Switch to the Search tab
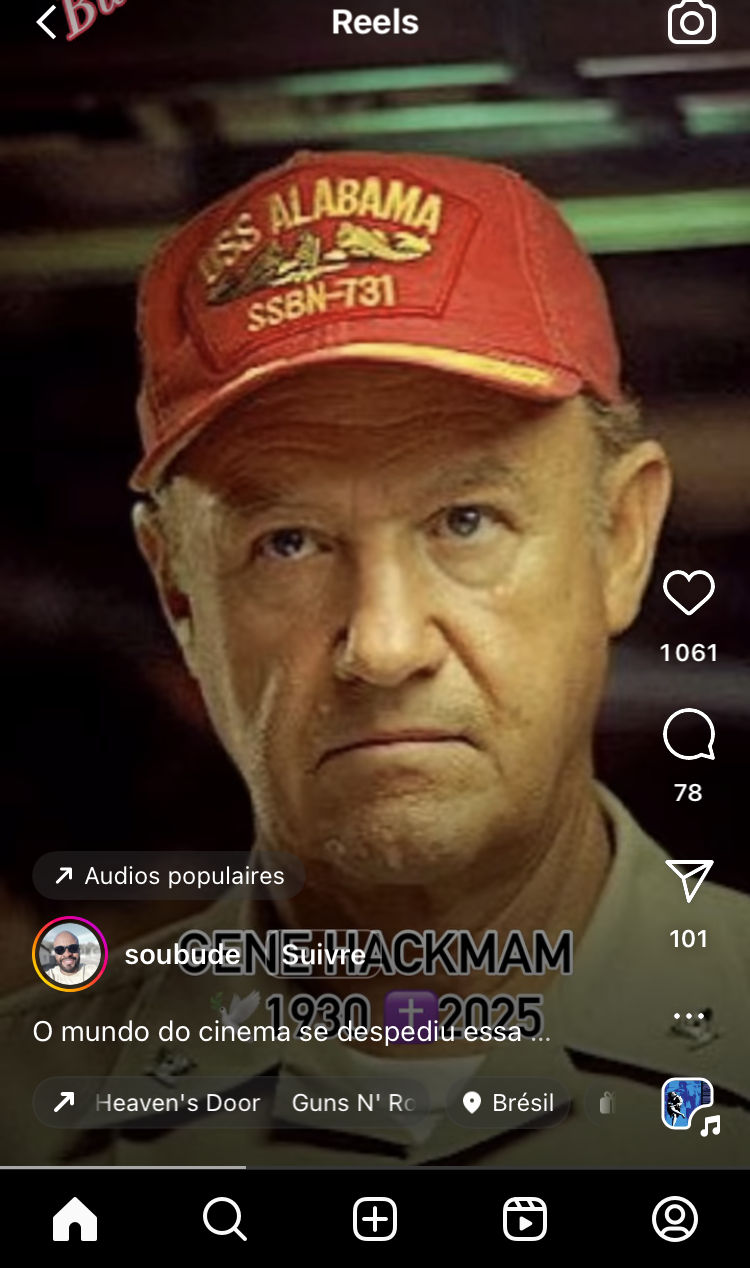Viewport: 750px width, 1268px height. pyautogui.click(x=225, y=1219)
